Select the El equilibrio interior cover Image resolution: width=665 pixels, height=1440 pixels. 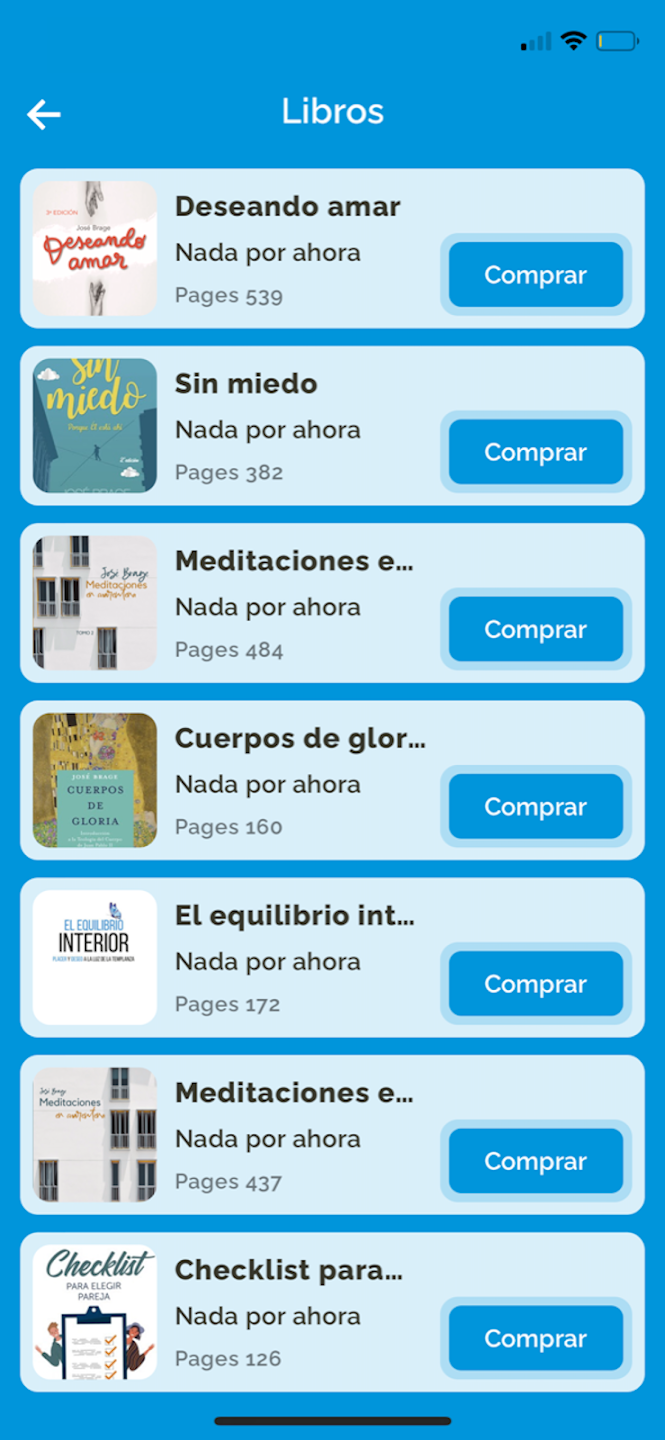[95, 957]
